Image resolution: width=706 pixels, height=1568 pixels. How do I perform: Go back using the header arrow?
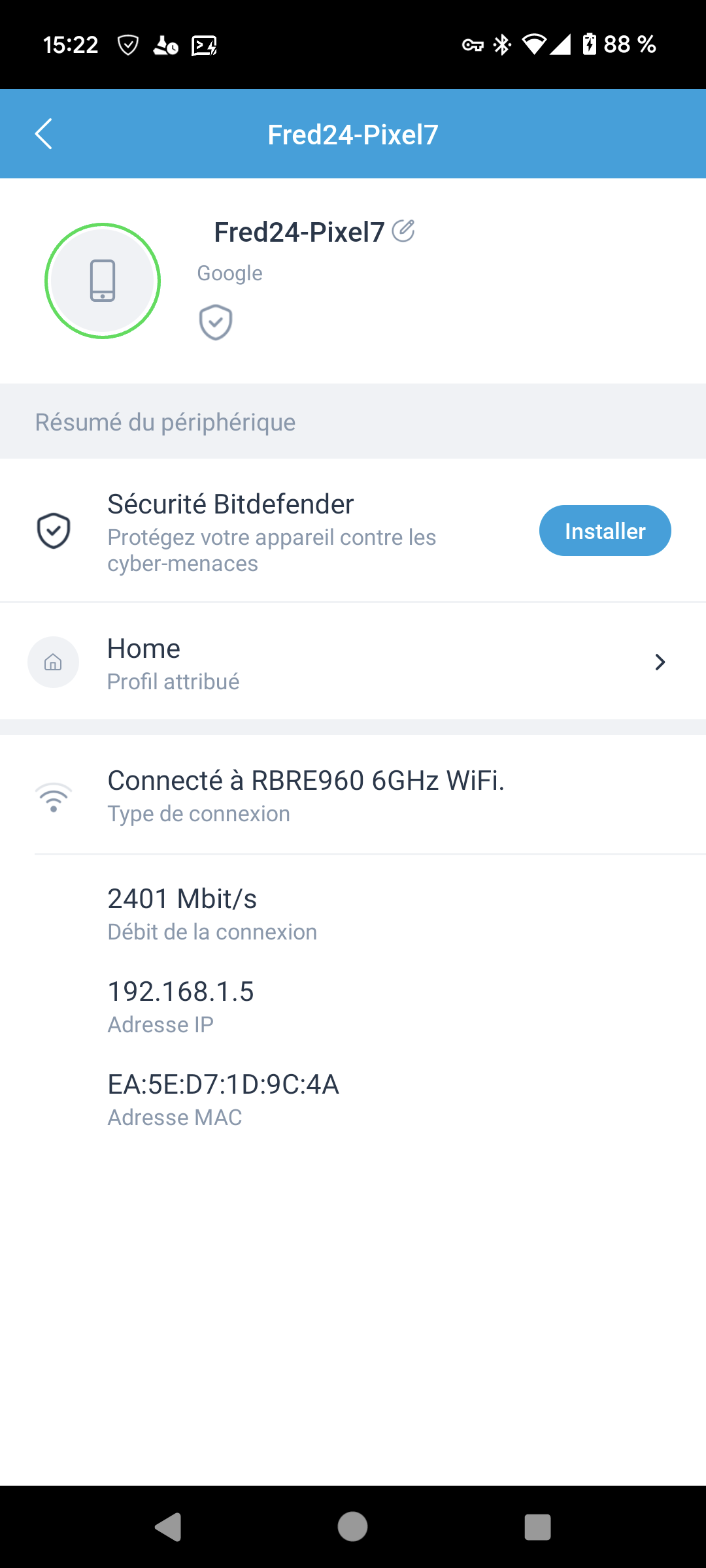tap(44, 134)
